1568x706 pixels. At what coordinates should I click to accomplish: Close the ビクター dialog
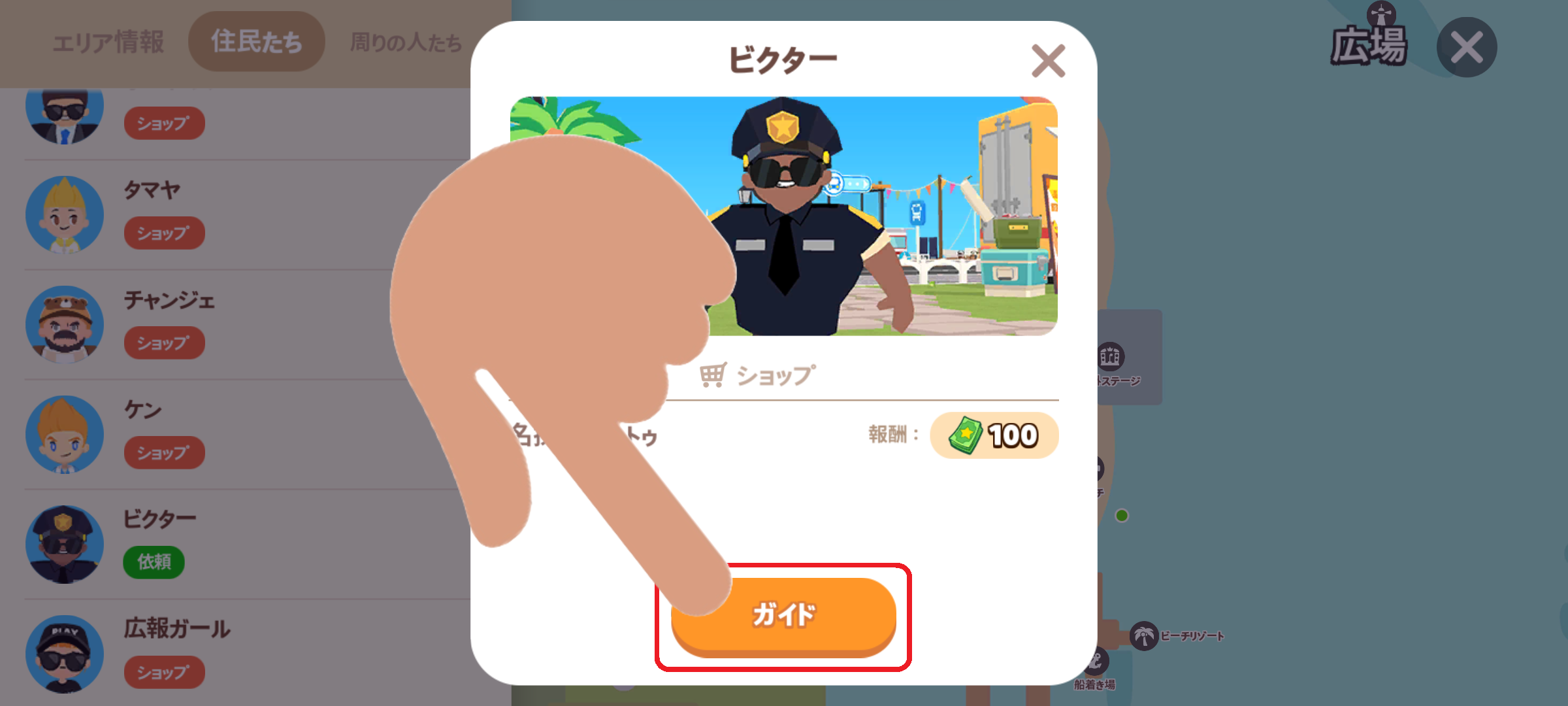[x=1048, y=61]
